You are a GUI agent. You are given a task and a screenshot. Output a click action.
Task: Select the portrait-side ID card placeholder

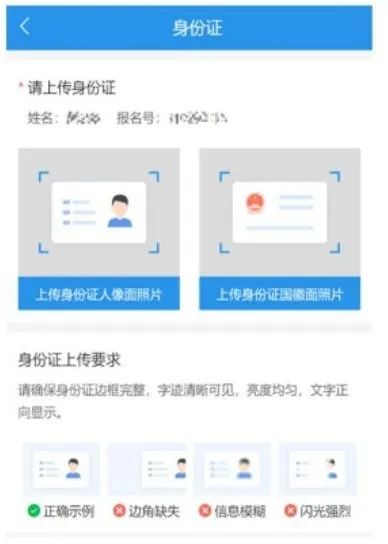(x=99, y=213)
